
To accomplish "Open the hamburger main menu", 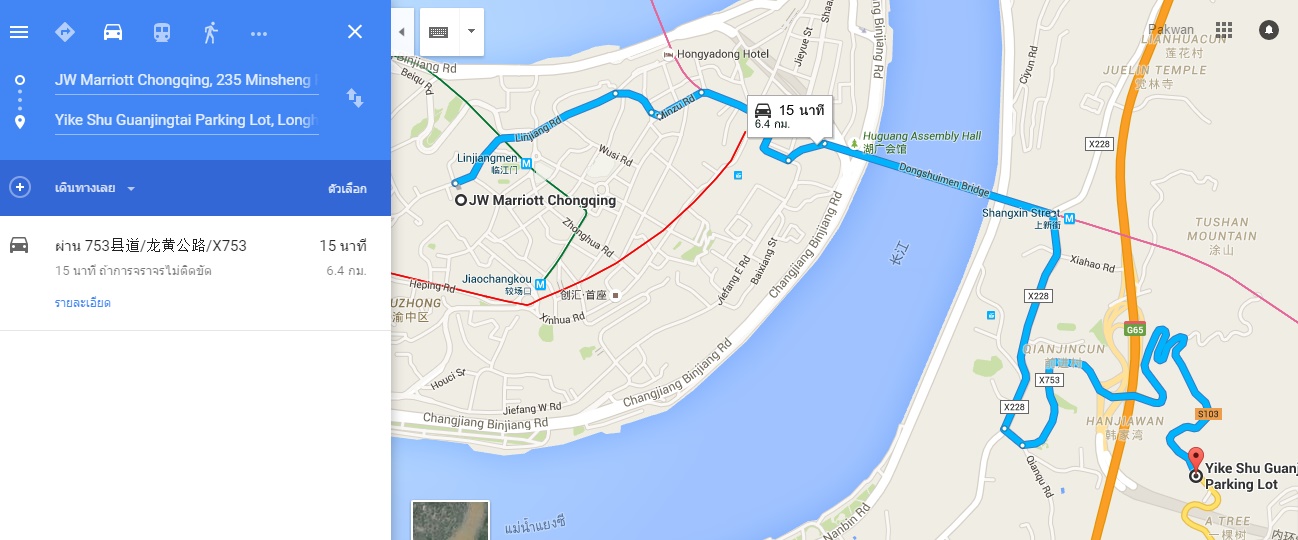I will (19, 32).
